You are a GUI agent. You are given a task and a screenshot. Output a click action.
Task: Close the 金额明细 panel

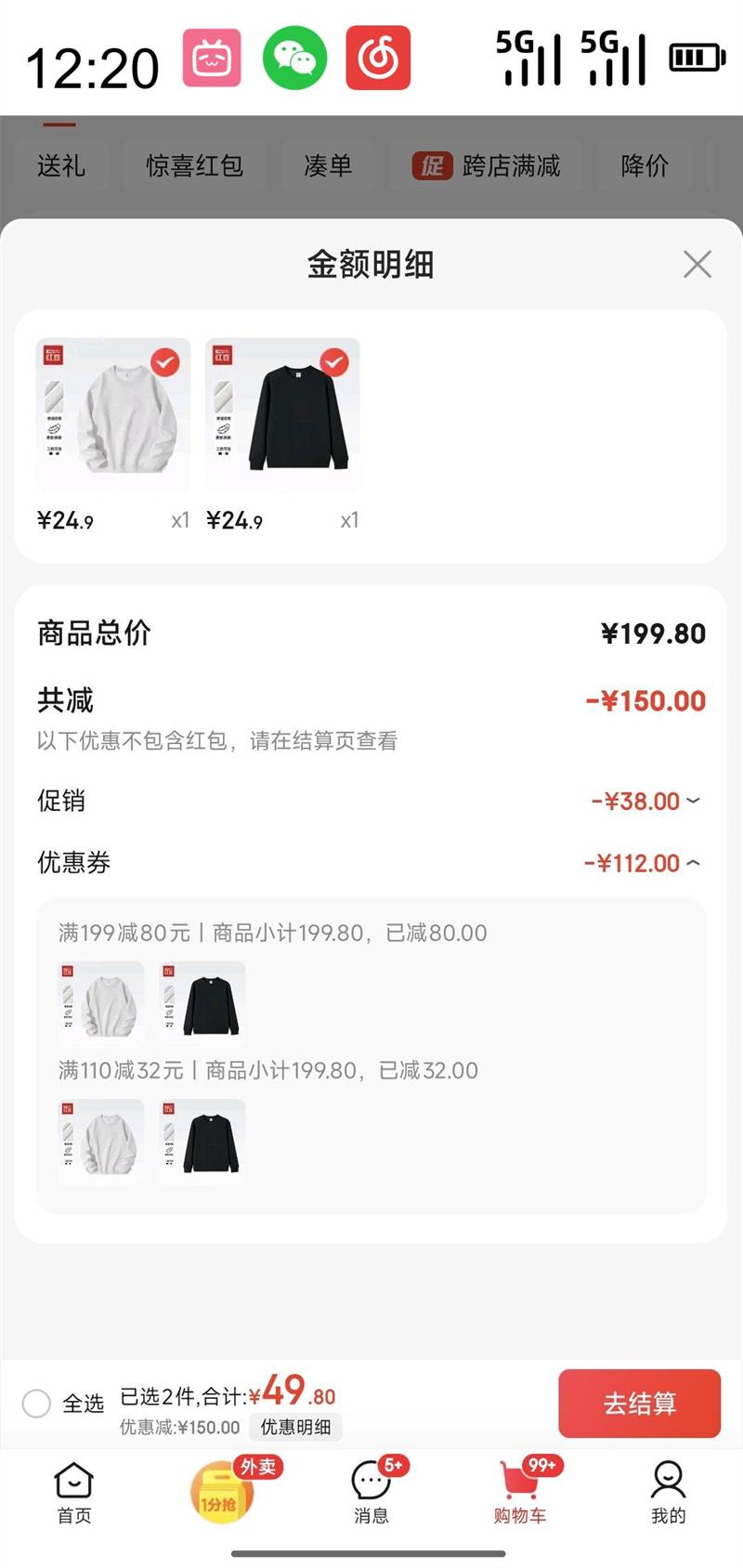697,265
